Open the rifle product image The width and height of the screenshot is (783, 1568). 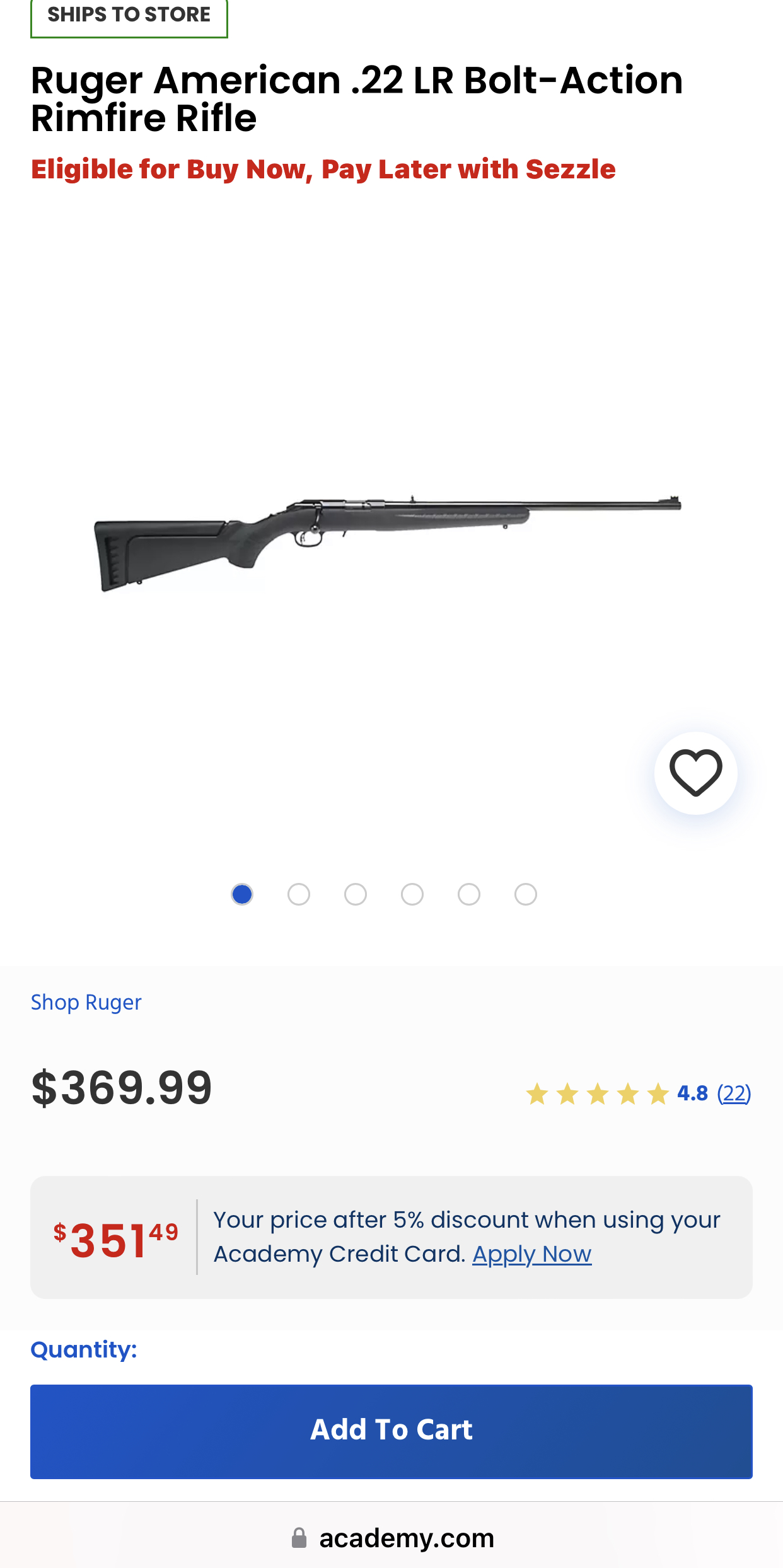[x=387, y=542]
